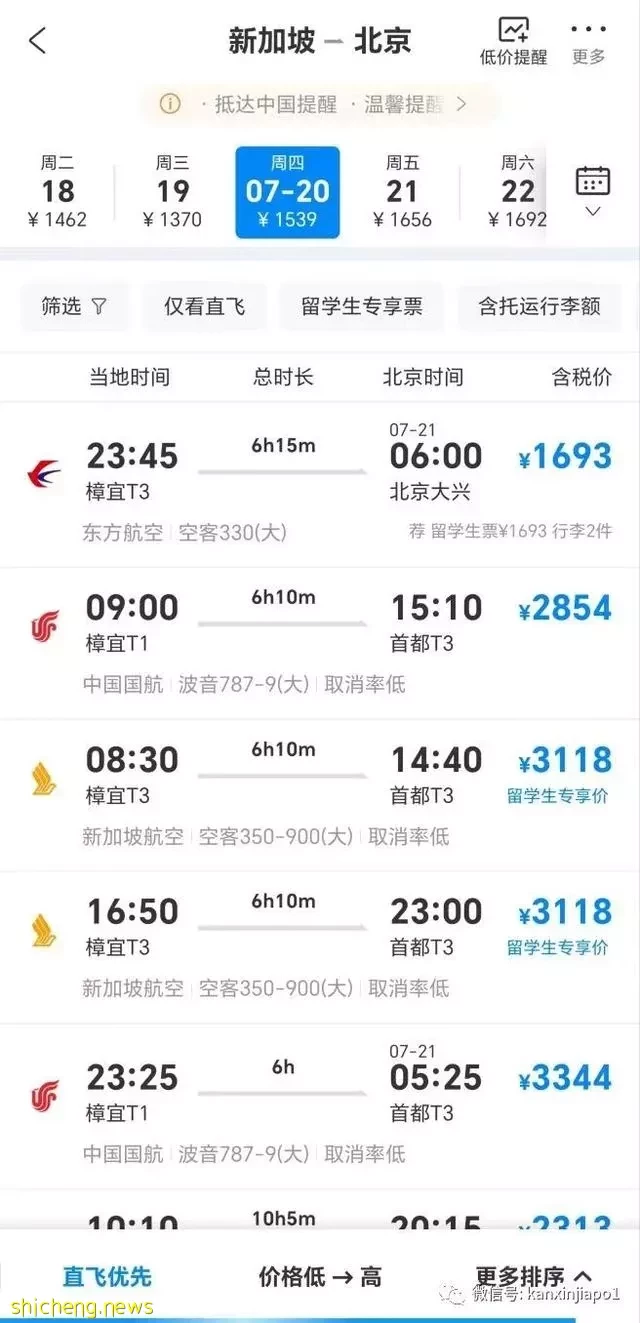The image size is (640, 1323).
Task: Go back with the top-left arrow
Action: pyautogui.click(x=38, y=41)
